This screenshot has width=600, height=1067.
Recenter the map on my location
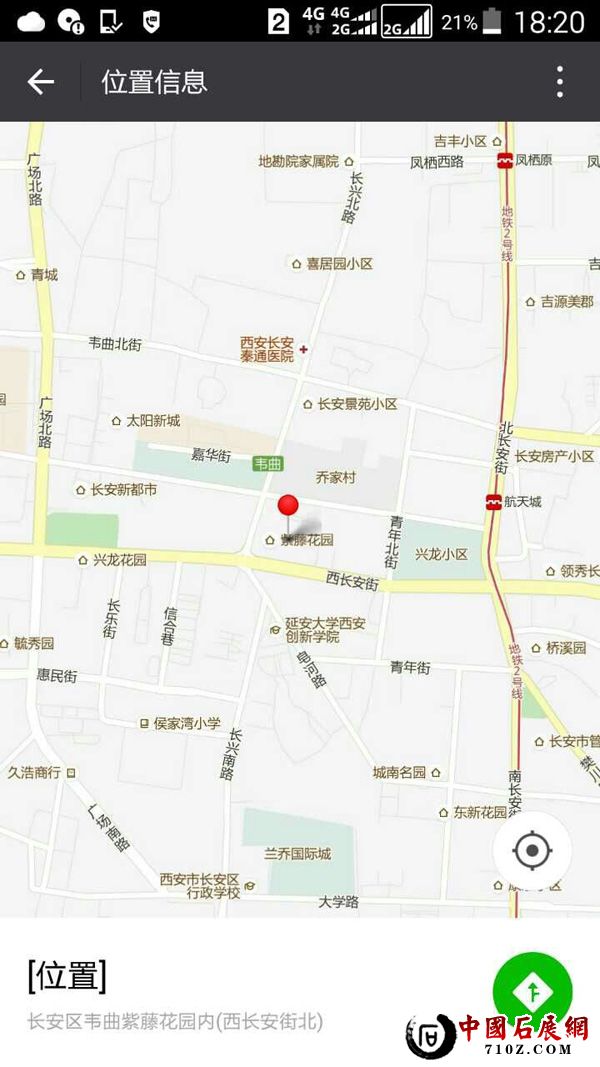point(532,851)
